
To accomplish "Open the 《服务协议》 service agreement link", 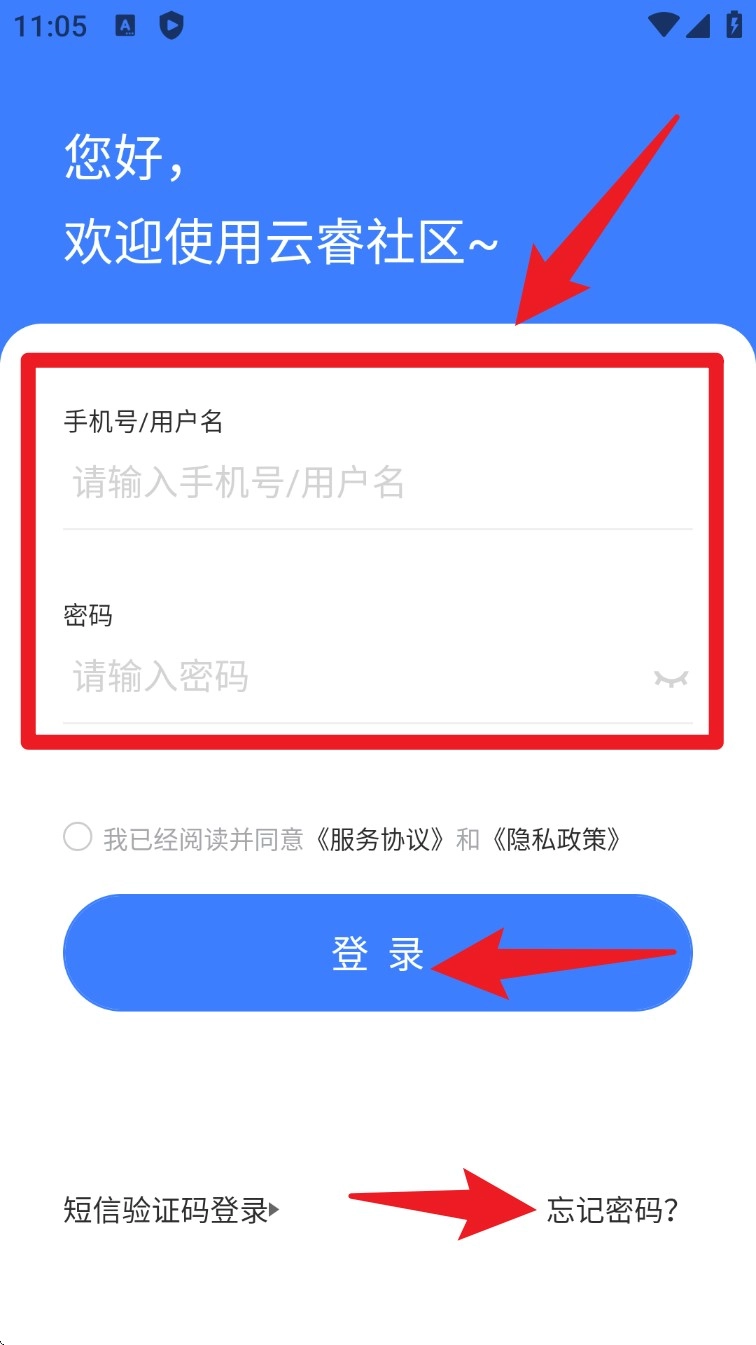I will [380, 839].
